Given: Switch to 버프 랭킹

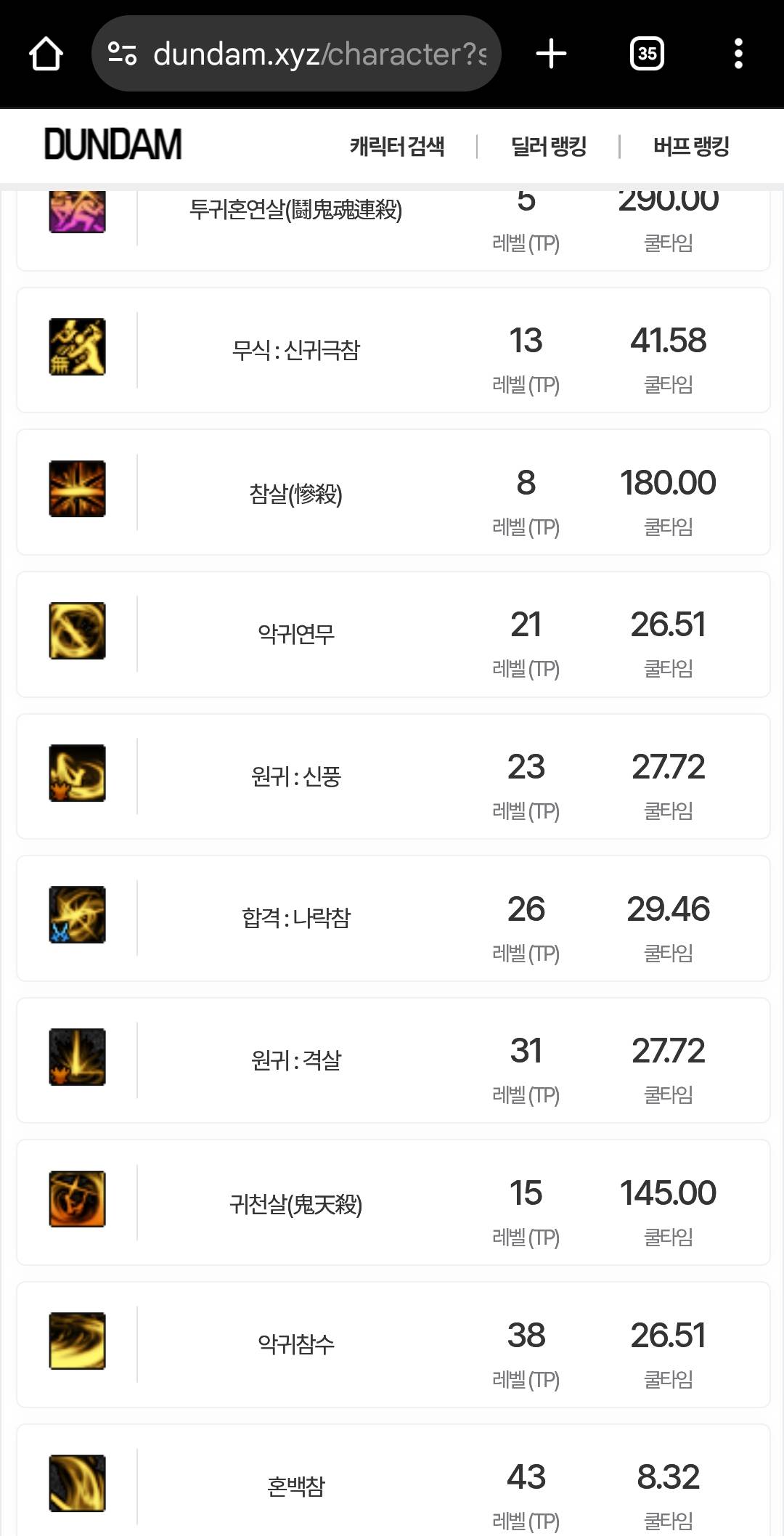Looking at the screenshot, I should tap(691, 147).
